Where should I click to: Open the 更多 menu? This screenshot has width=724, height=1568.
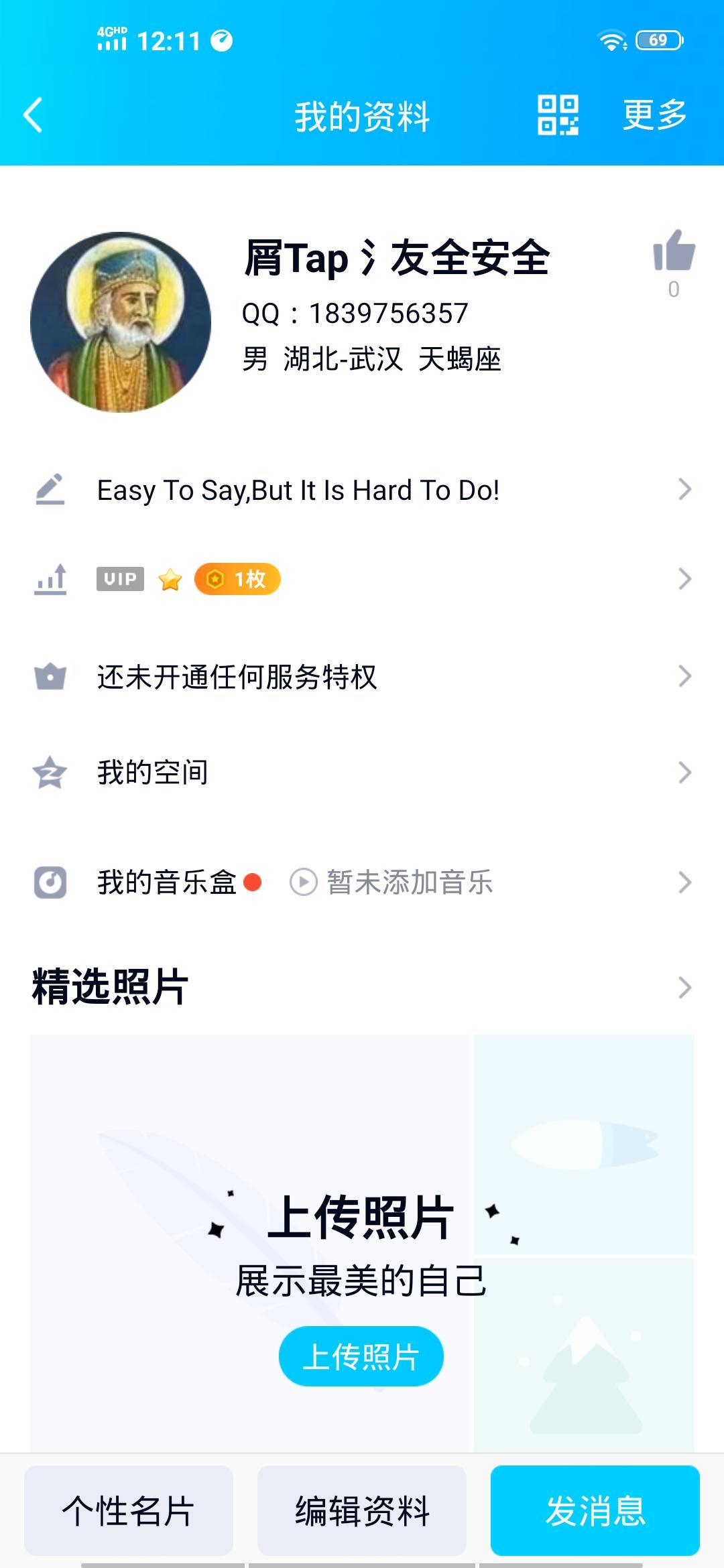pyautogui.click(x=654, y=115)
